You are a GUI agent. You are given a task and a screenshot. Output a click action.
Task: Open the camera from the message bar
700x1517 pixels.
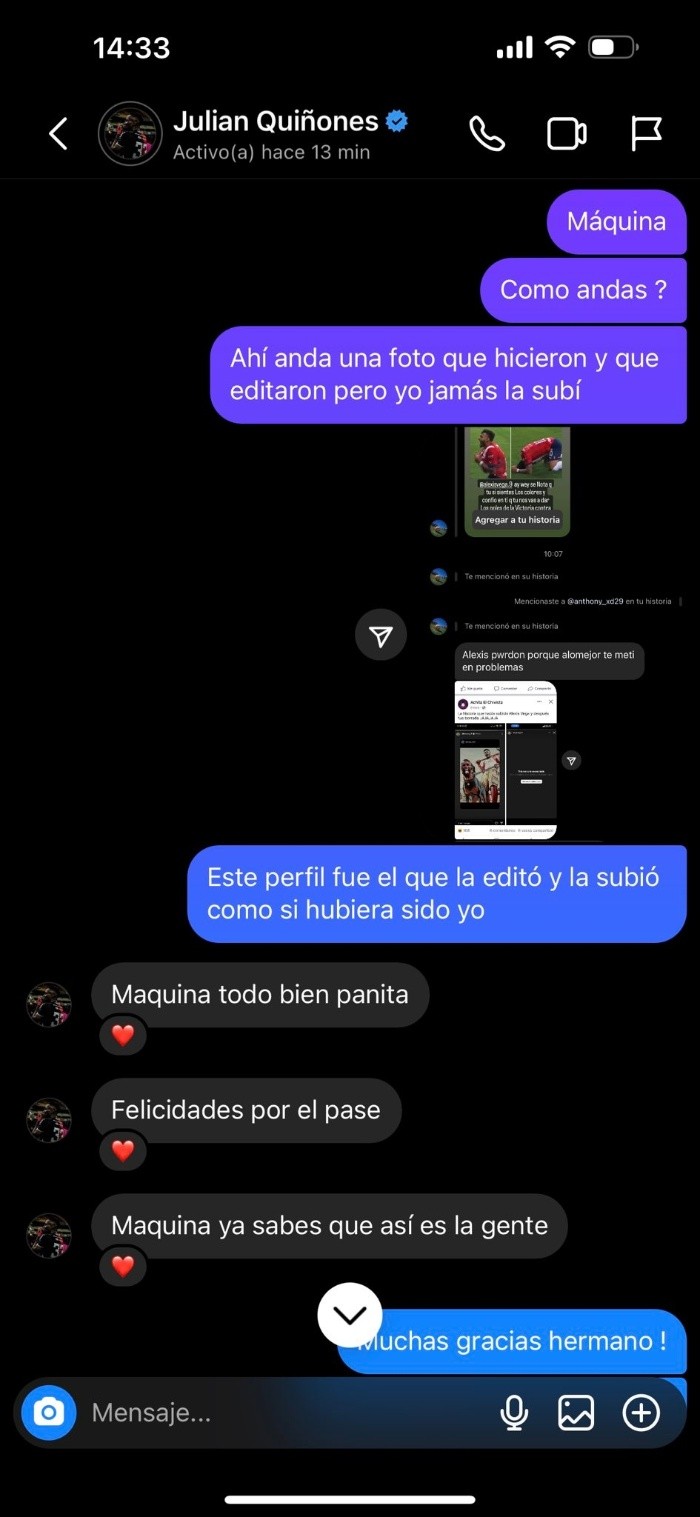pyautogui.click(x=49, y=1412)
